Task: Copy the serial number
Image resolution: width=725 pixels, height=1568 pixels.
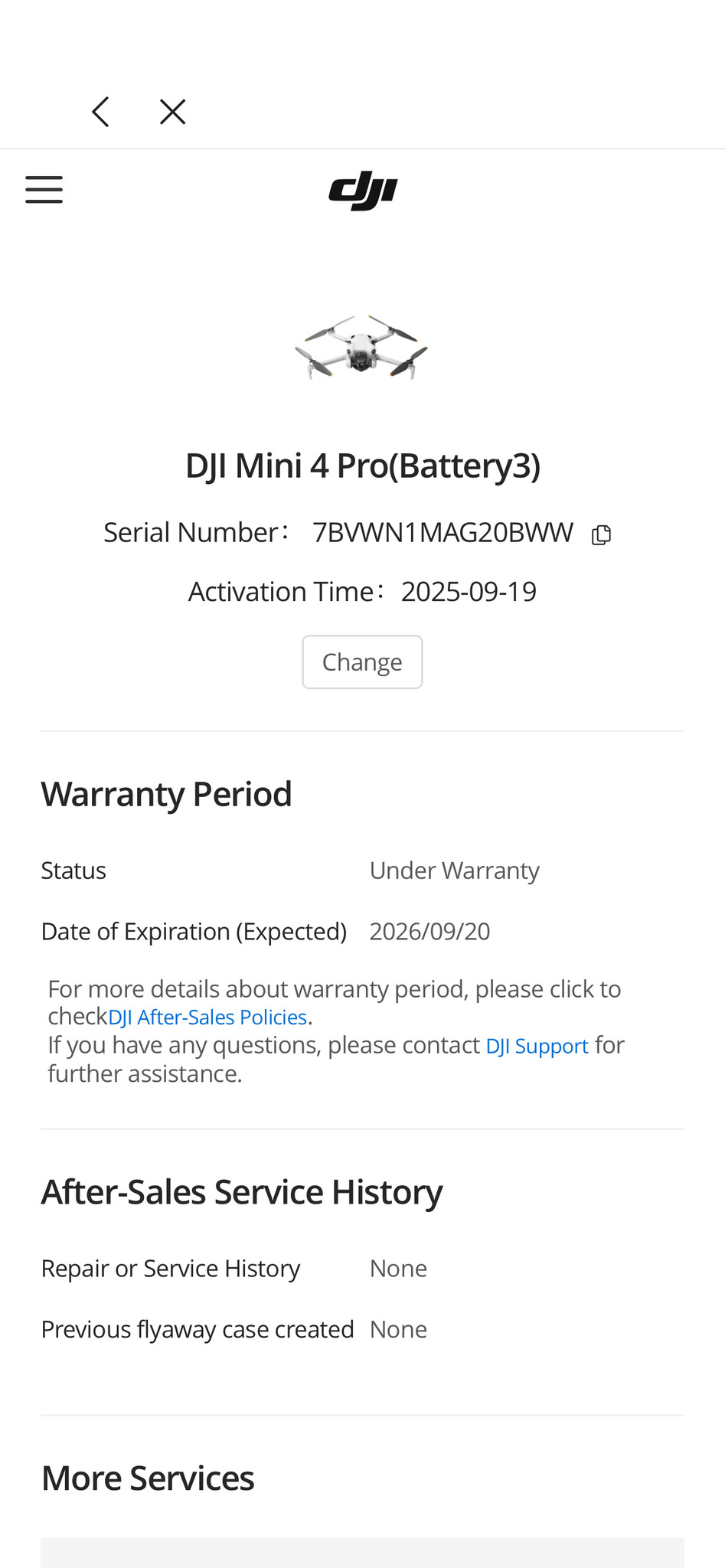Action: pyautogui.click(x=602, y=534)
